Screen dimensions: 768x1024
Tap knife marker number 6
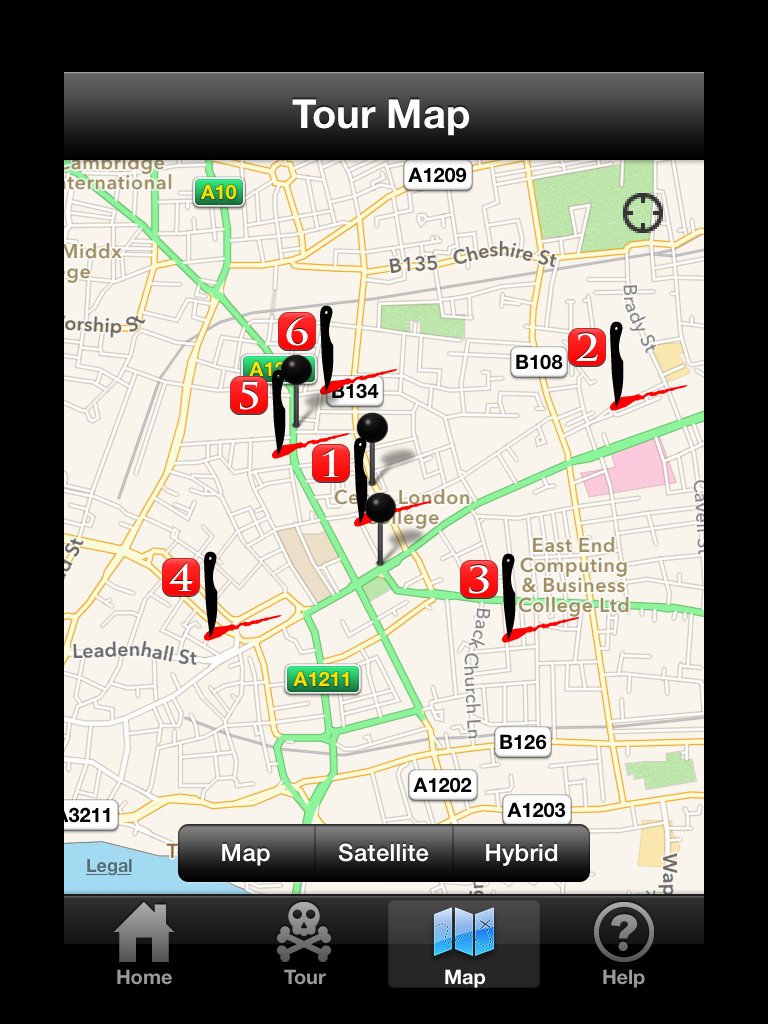297,331
